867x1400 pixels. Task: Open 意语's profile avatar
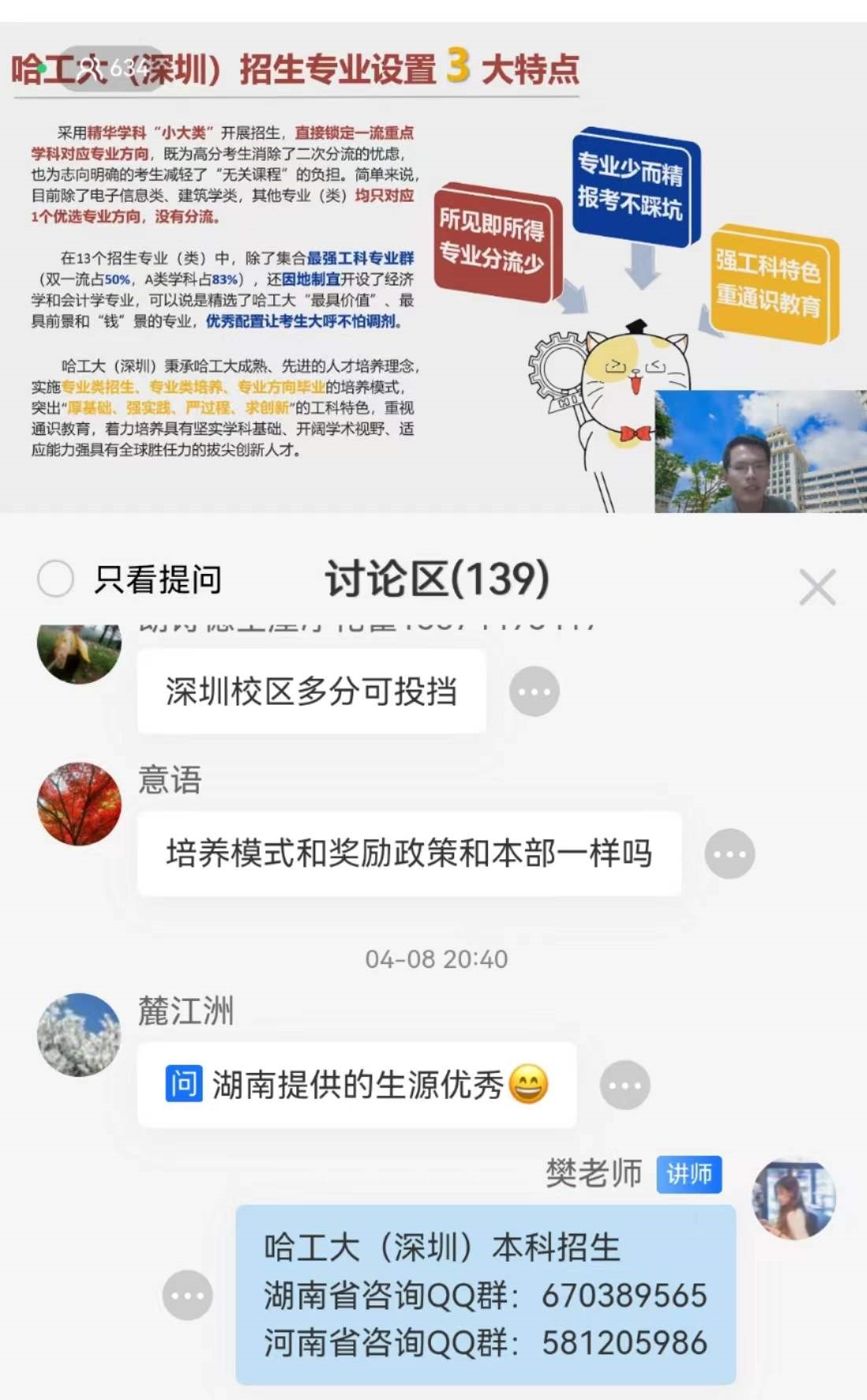(80, 803)
